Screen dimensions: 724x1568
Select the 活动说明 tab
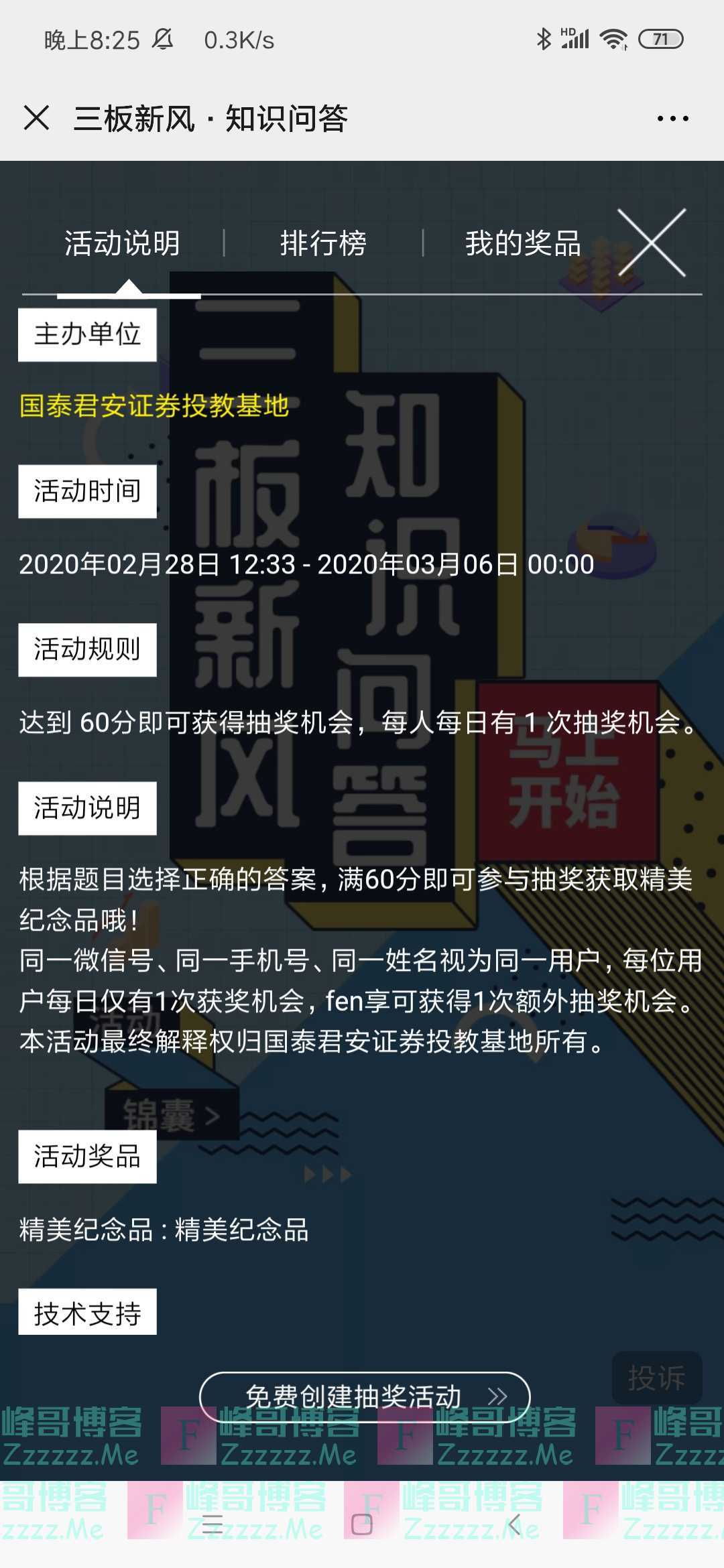click(122, 244)
